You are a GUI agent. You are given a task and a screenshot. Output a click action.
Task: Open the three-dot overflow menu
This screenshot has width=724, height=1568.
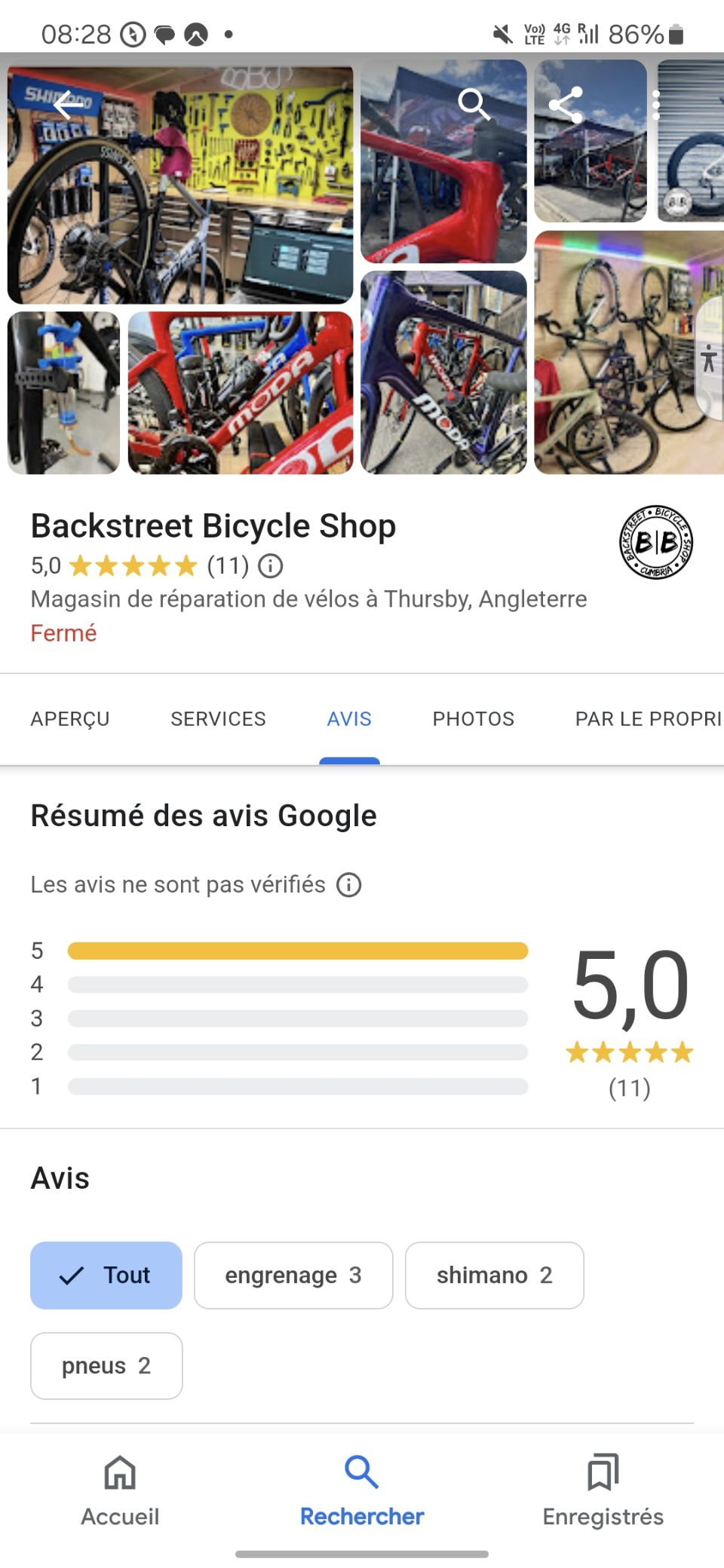pos(656,105)
